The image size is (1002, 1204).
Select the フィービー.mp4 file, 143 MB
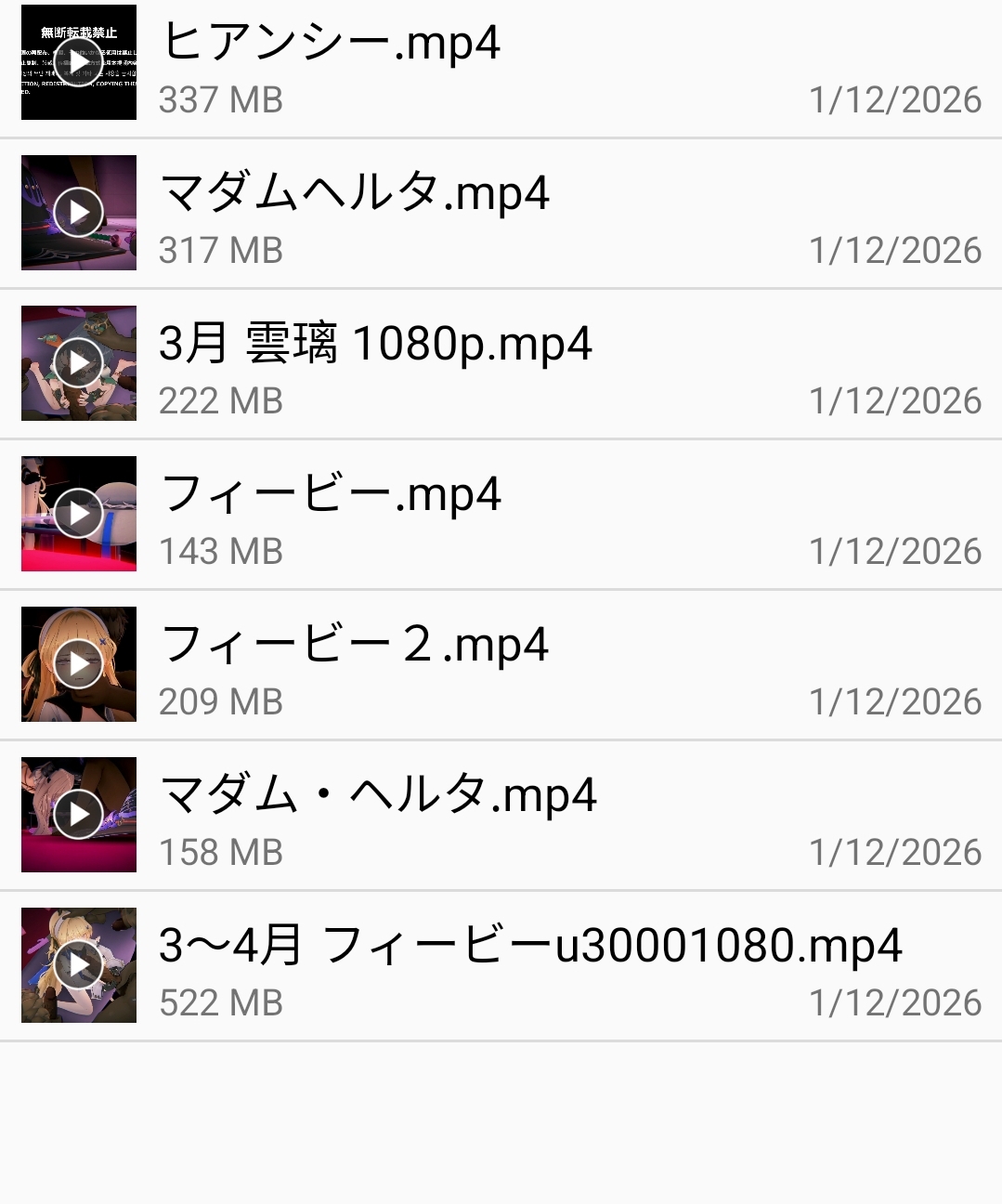[x=501, y=515]
